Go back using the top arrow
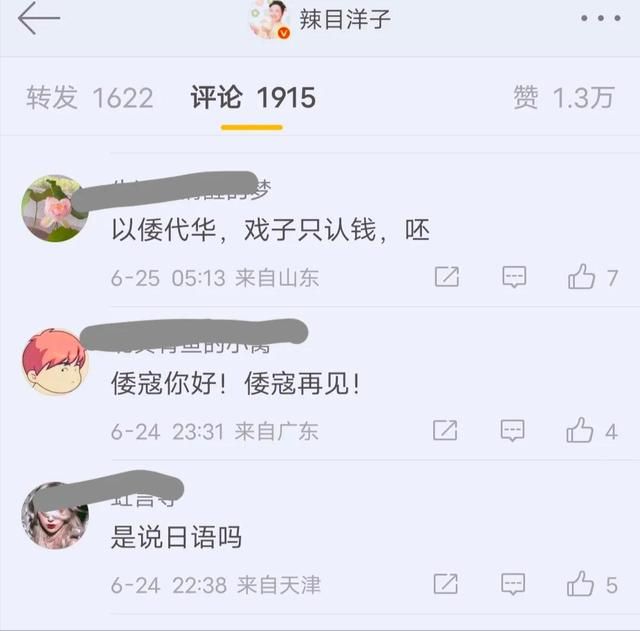Viewport: 640px width, 631px height. point(38,18)
